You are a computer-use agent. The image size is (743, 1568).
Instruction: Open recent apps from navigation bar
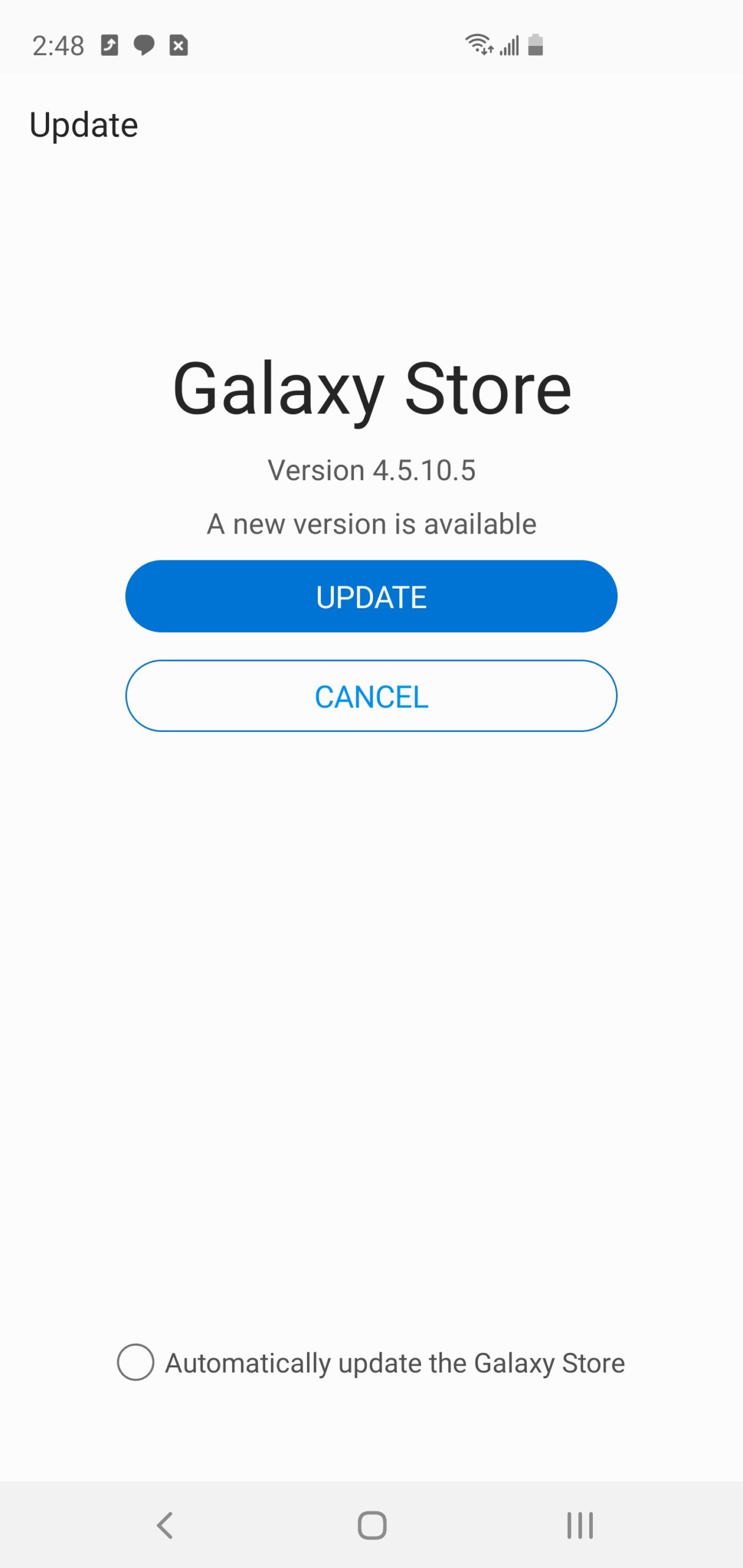[x=579, y=1525]
